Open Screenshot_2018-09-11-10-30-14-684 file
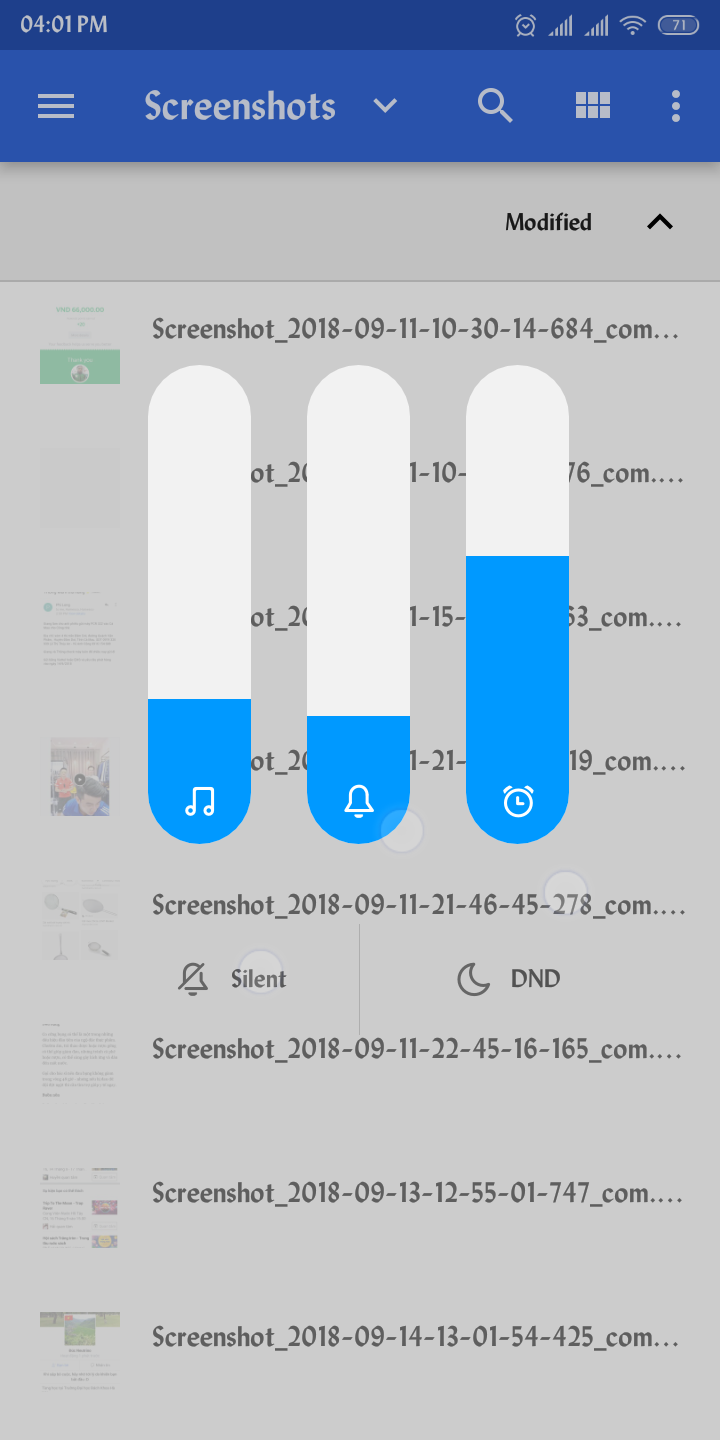The height and width of the screenshot is (1440, 720). point(415,330)
